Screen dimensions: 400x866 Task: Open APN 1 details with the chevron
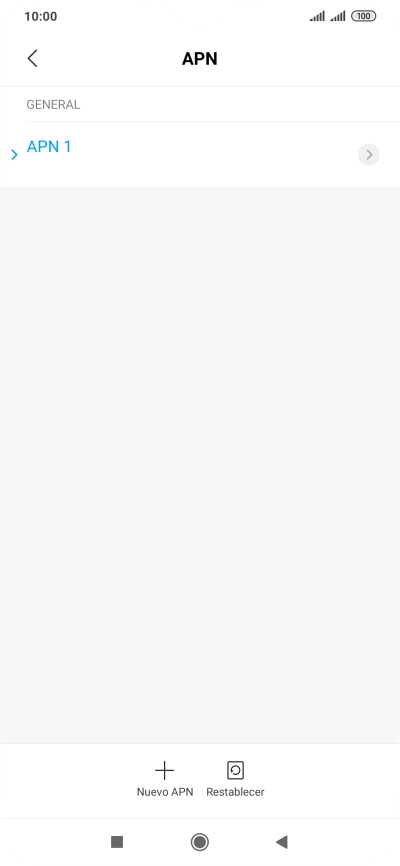(x=369, y=155)
